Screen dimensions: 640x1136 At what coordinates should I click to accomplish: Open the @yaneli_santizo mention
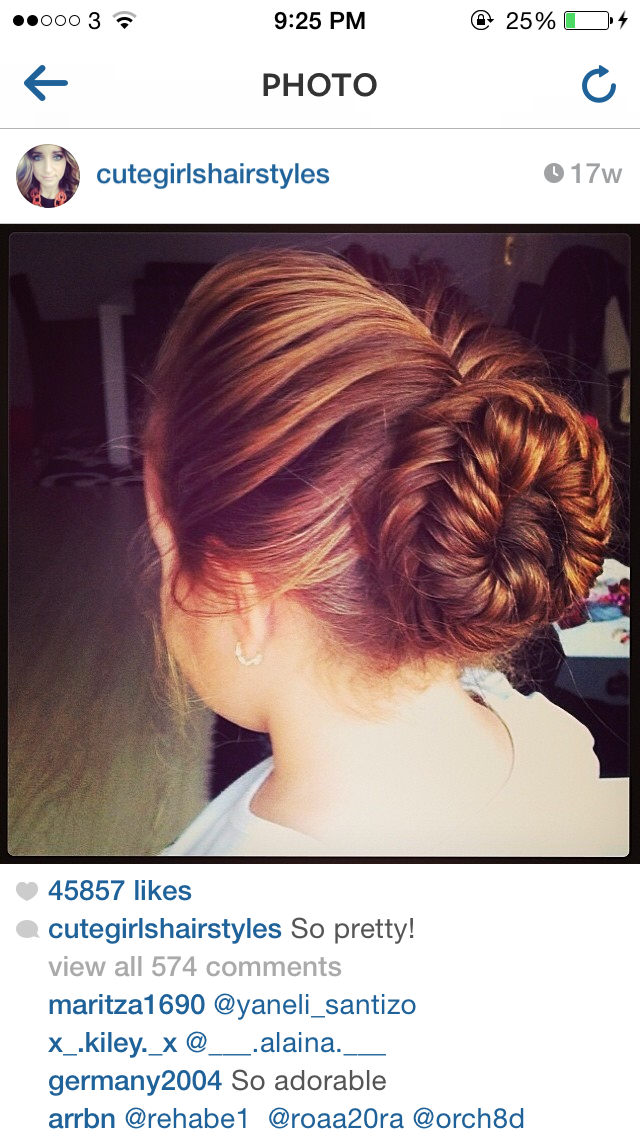pyautogui.click(x=315, y=1006)
